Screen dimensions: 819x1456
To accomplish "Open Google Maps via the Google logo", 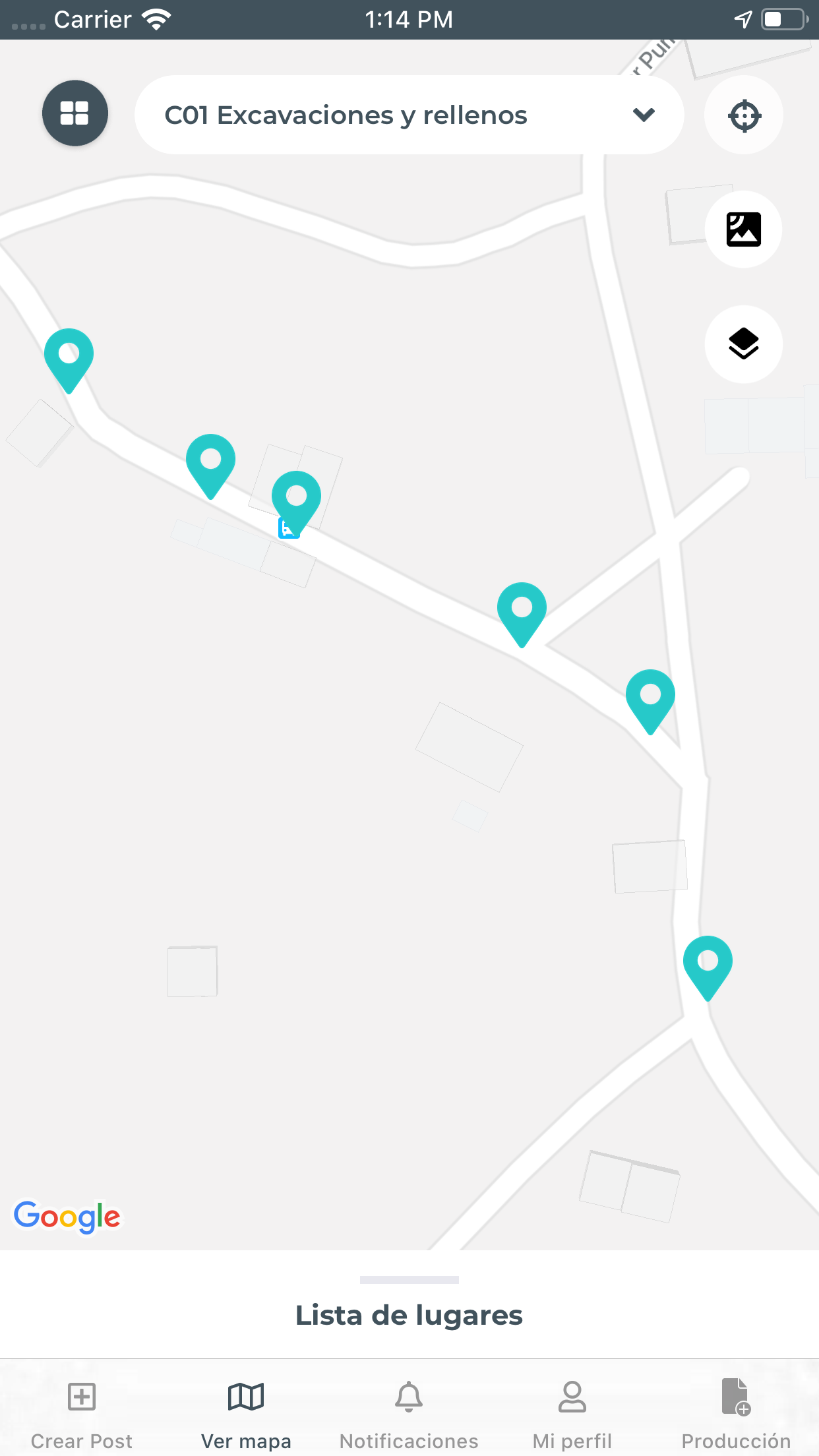I will pos(67,1217).
